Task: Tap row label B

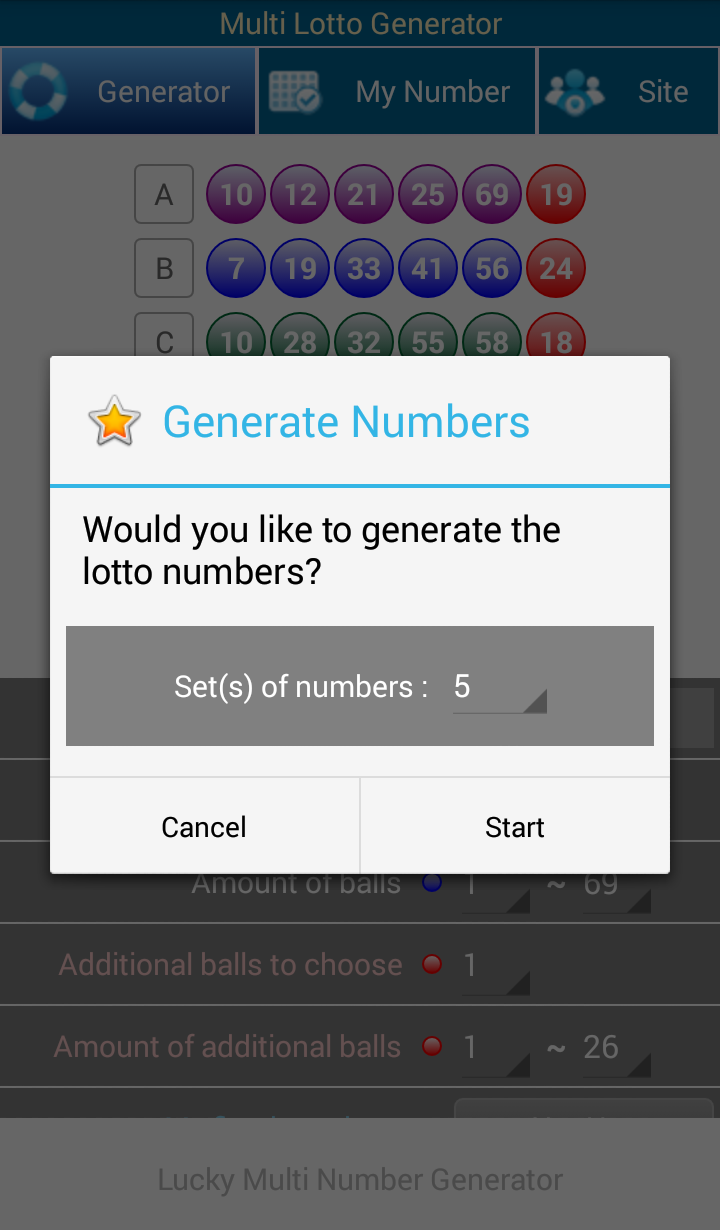Action: (163, 268)
